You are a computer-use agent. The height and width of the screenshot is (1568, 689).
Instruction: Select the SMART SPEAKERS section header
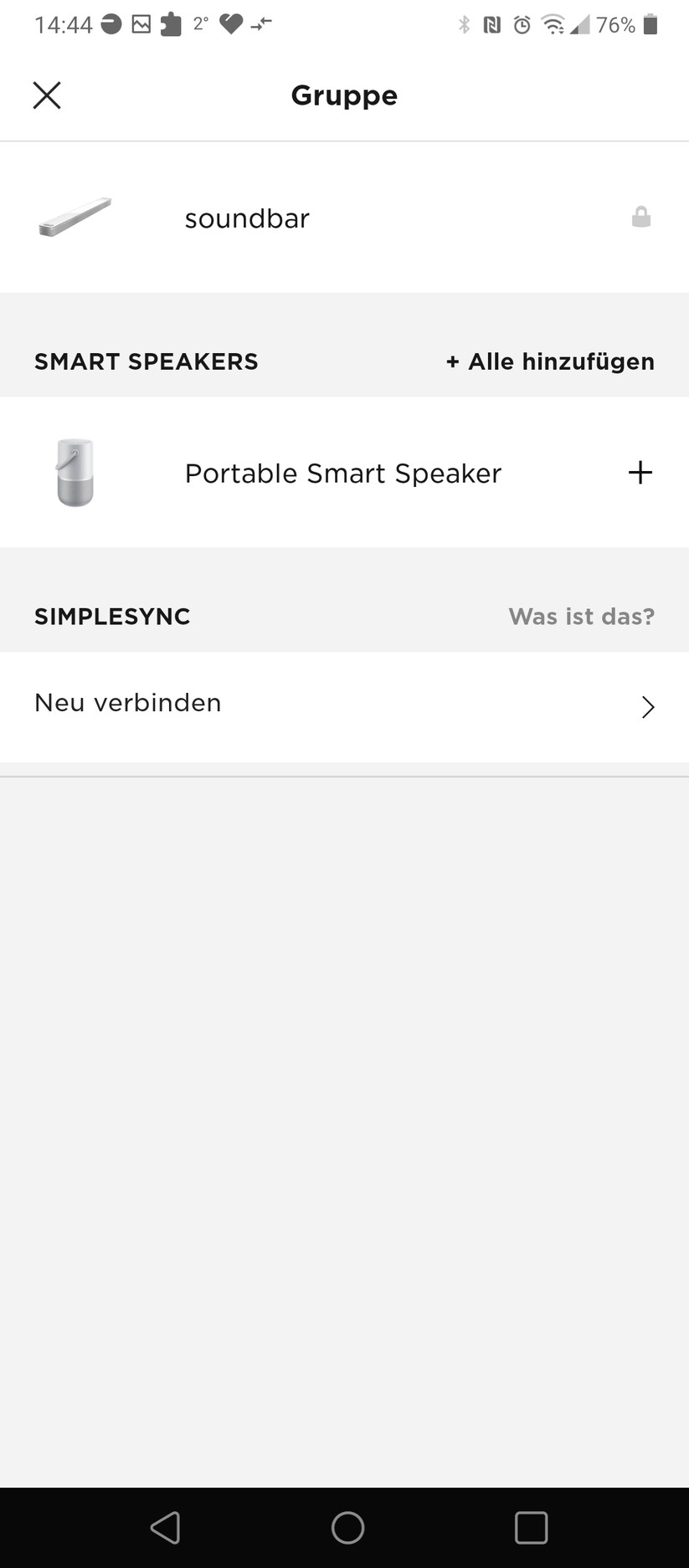coord(146,361)
